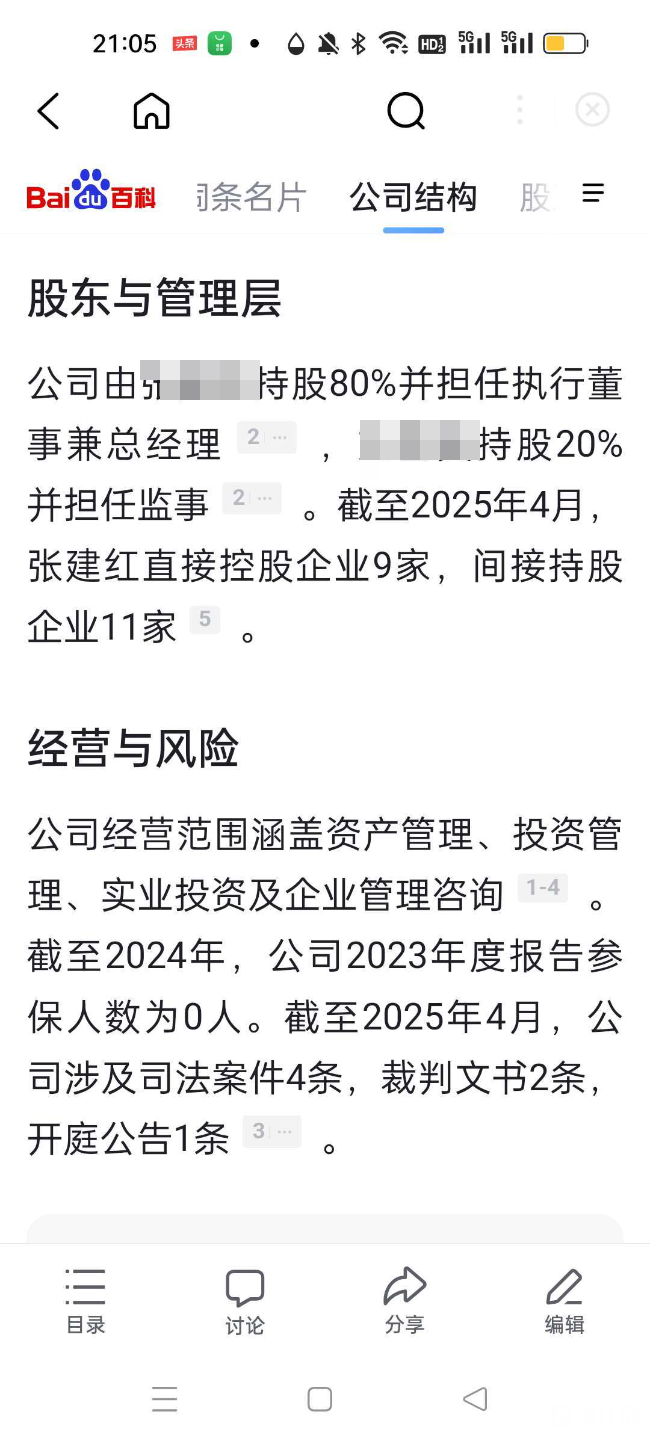Open reference 5 after 企业11家

205,621
